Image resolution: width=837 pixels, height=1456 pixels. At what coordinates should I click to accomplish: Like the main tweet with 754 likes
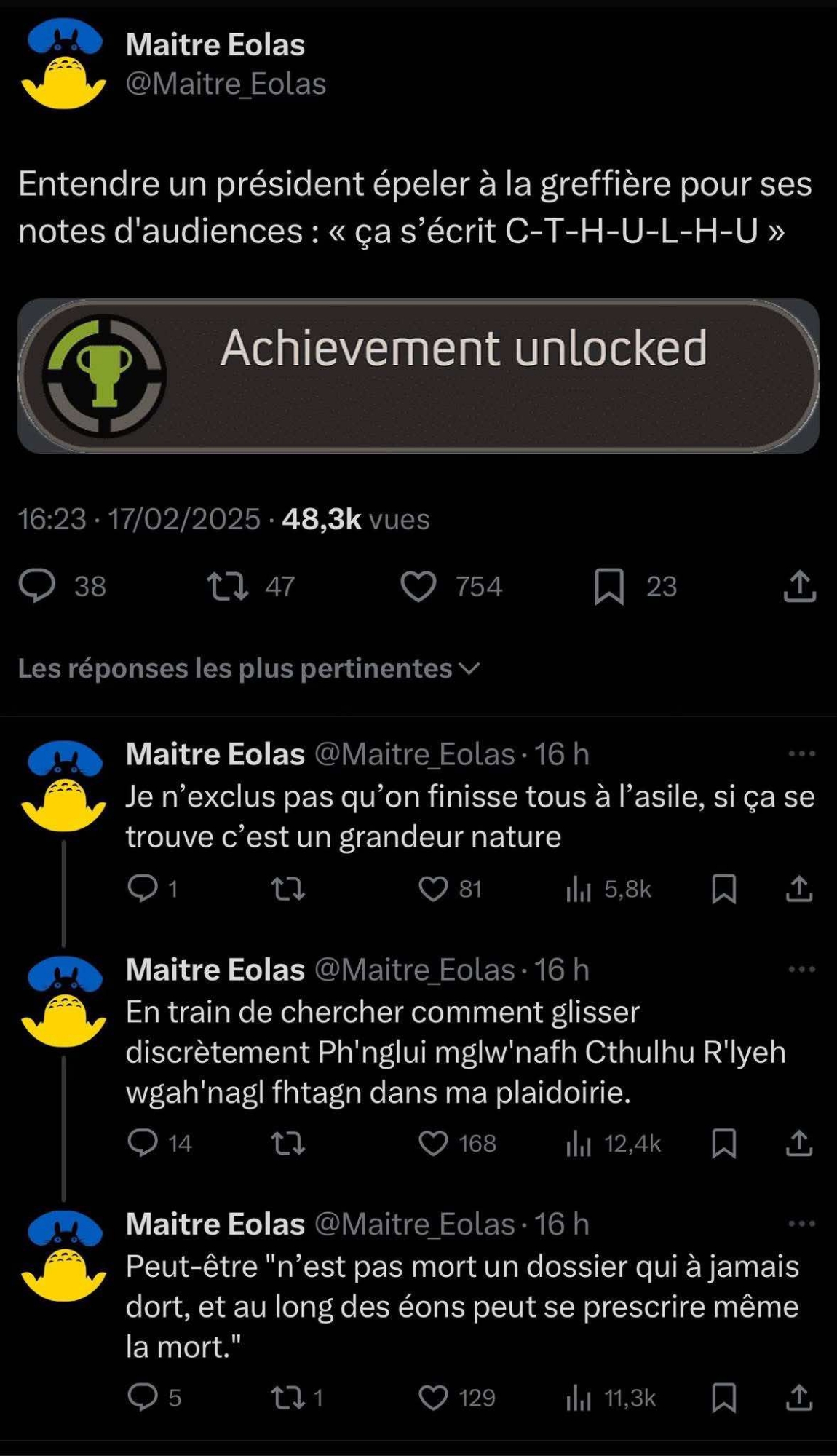pos(418,586)
